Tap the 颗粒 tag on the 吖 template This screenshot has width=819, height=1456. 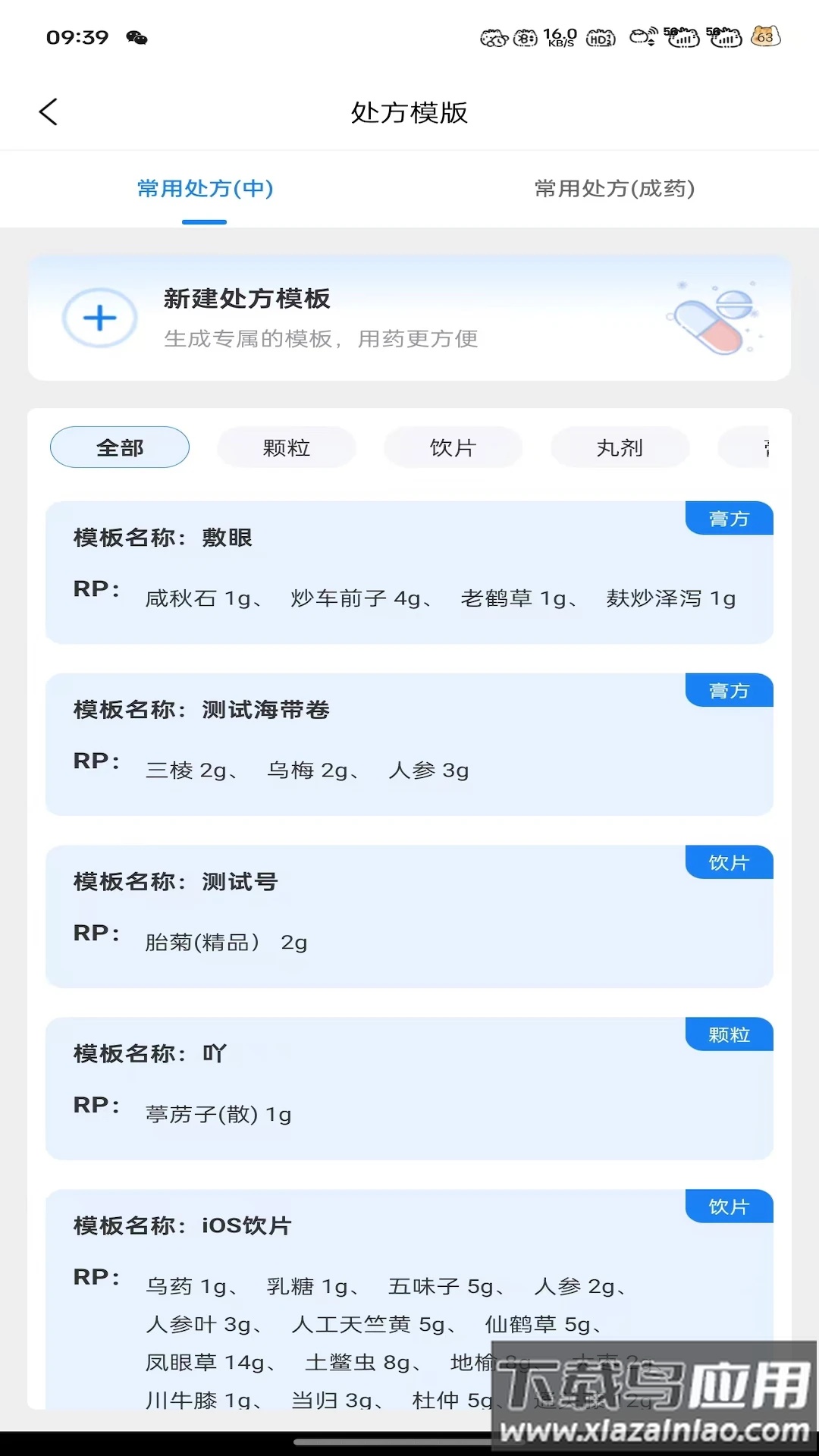click(x=728, y=1034)
